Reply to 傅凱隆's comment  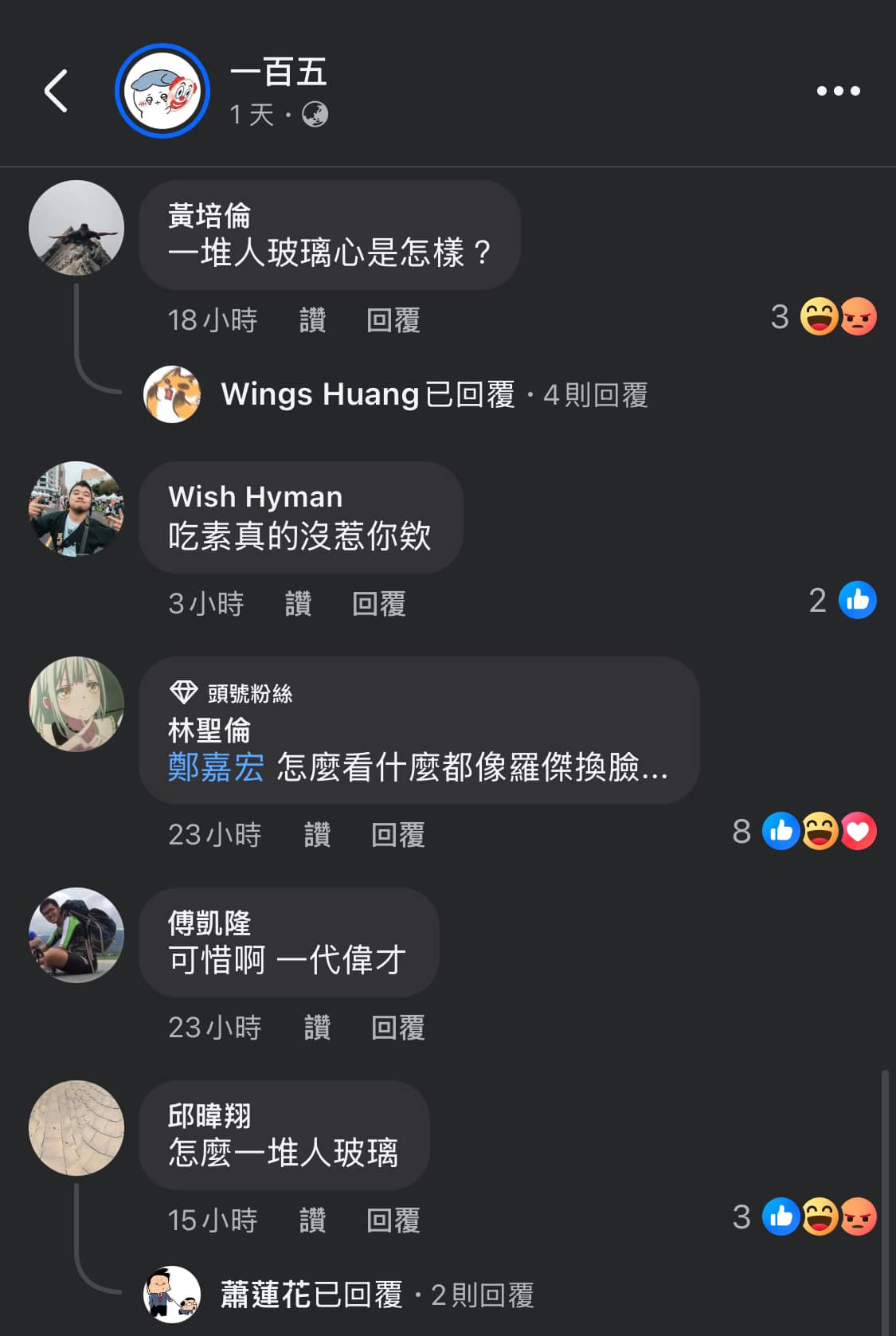pos(397,1028)
